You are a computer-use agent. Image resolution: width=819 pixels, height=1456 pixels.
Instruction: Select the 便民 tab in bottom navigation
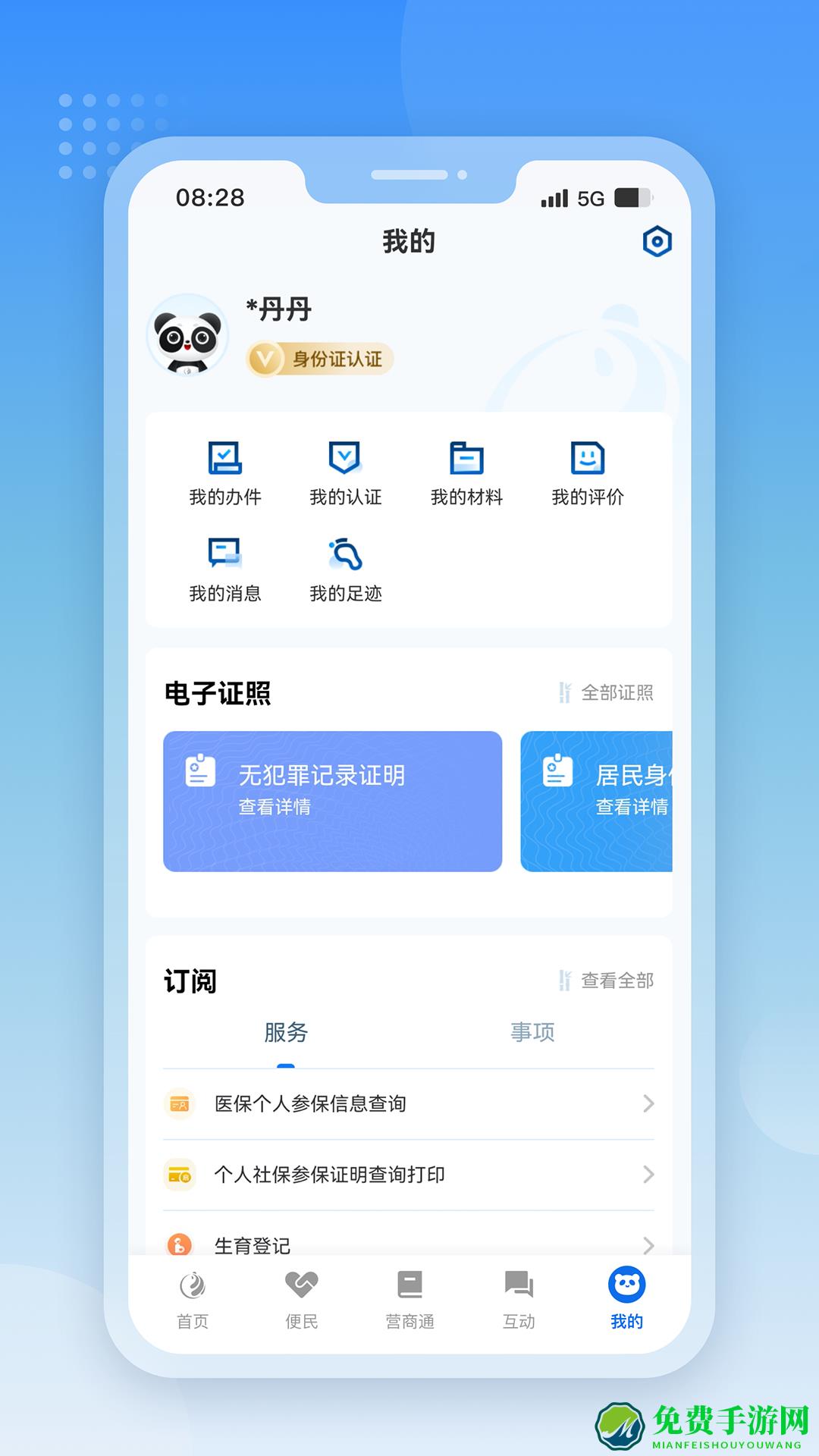300,1298
